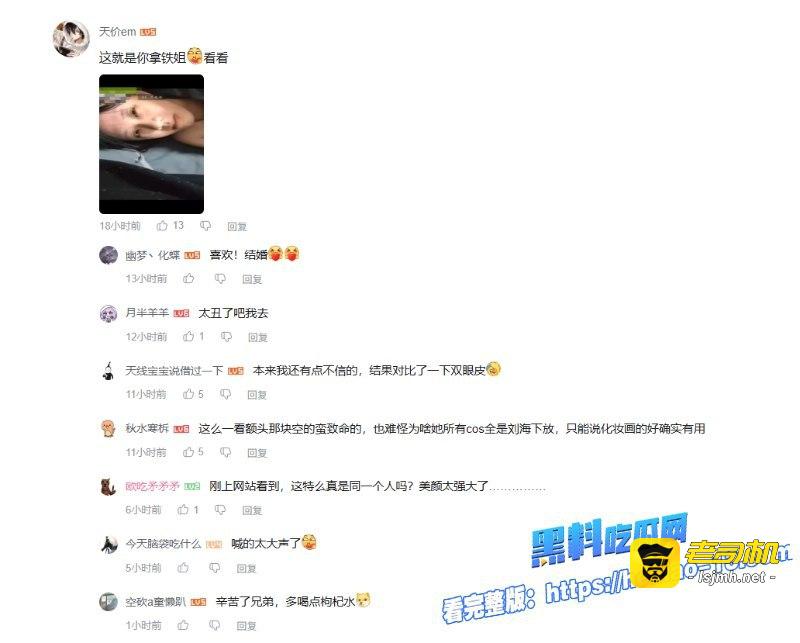800x643 pixels.
Task: Like 月半羊羊's reply
Action: 189,336
